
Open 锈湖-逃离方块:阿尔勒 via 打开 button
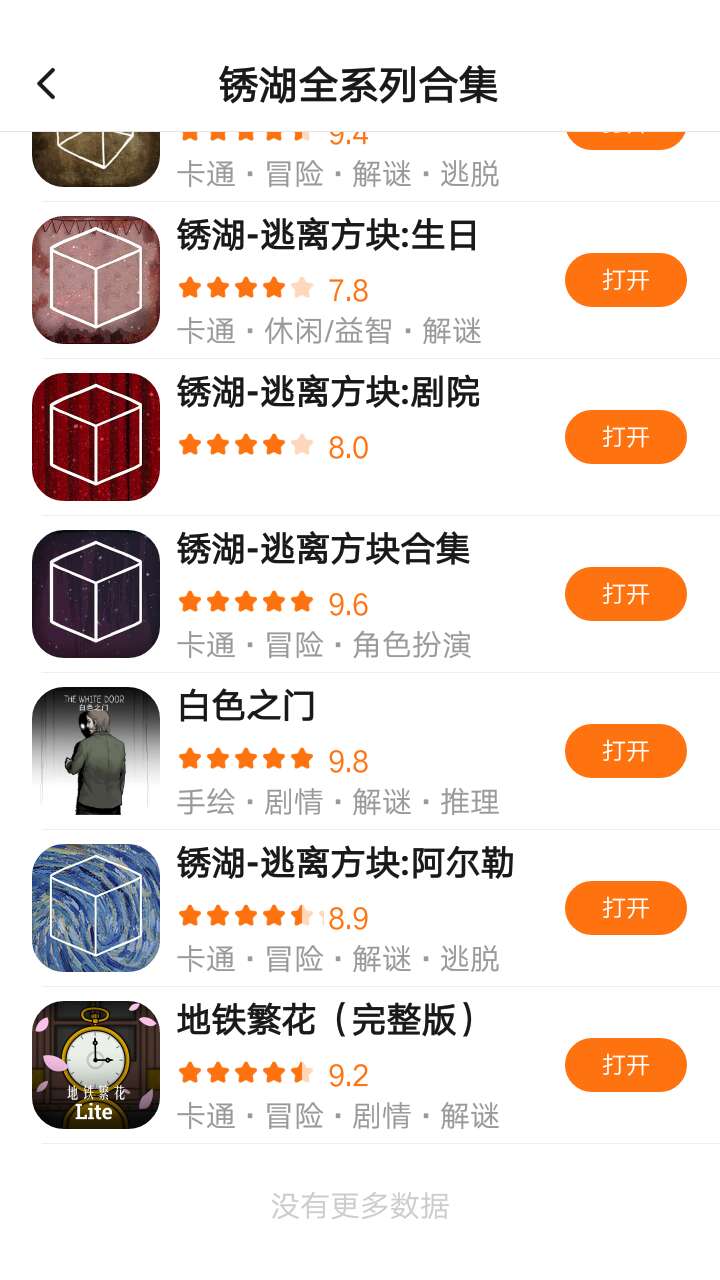(x=625, y=908)
